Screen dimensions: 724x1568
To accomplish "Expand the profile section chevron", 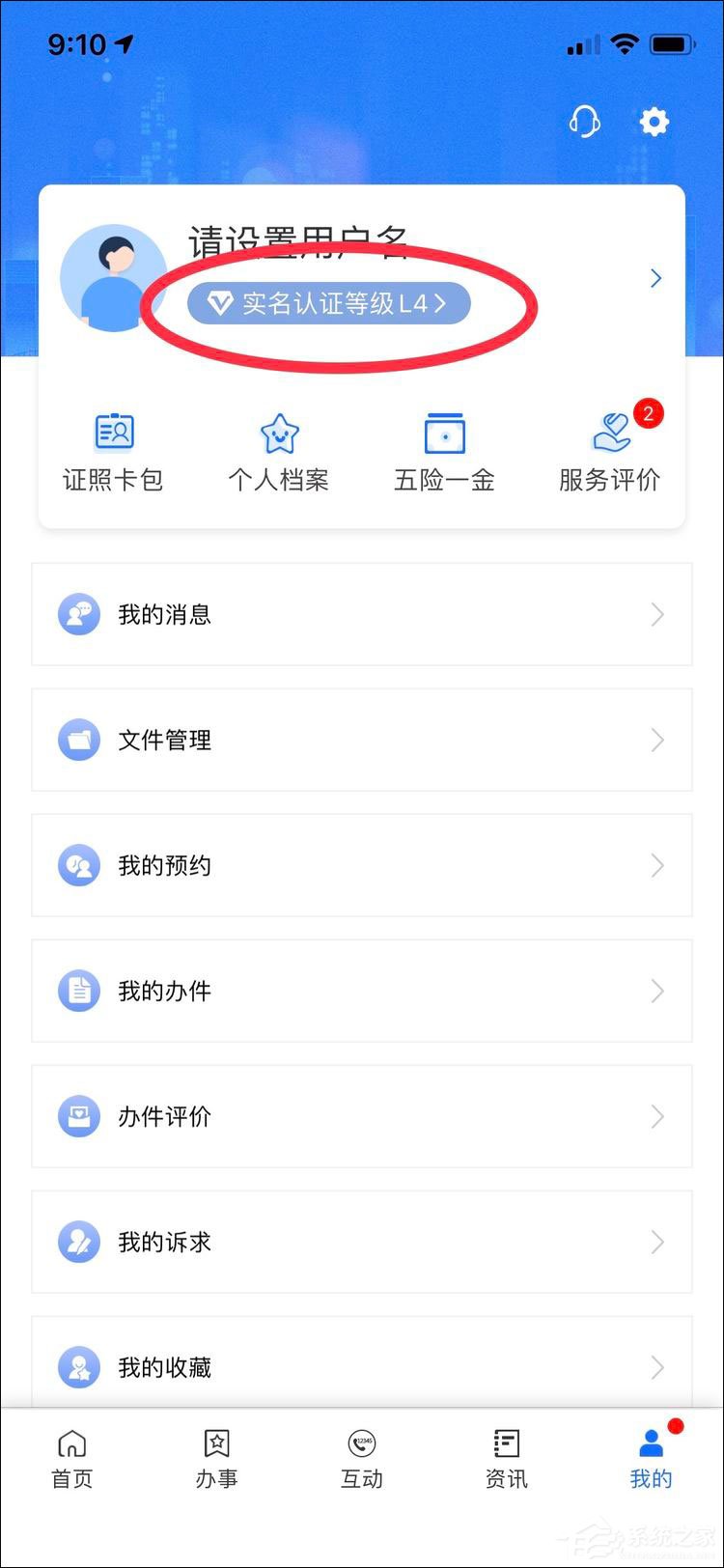I will click(655, 277).
